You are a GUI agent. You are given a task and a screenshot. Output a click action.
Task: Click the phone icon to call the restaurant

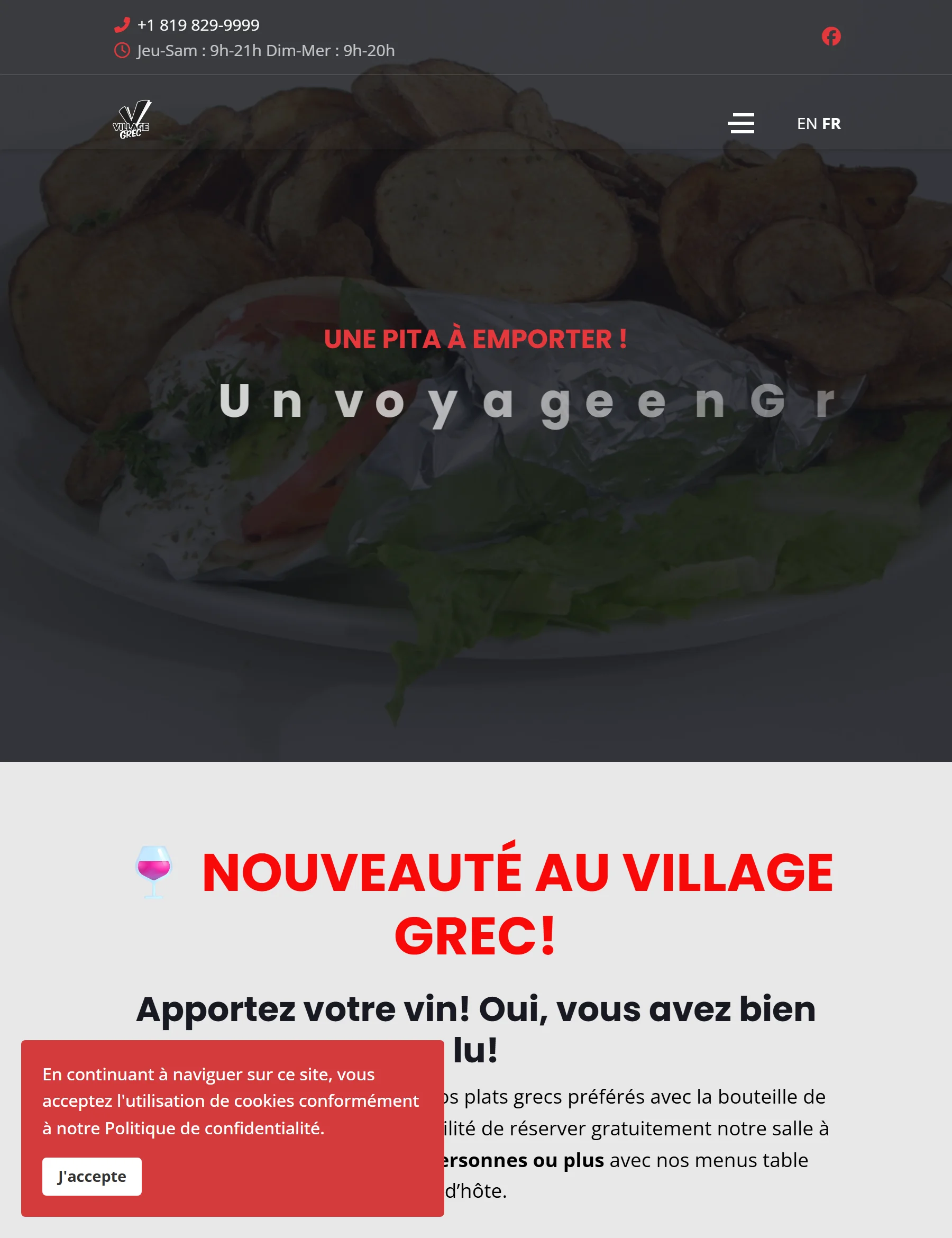[122, 24]
